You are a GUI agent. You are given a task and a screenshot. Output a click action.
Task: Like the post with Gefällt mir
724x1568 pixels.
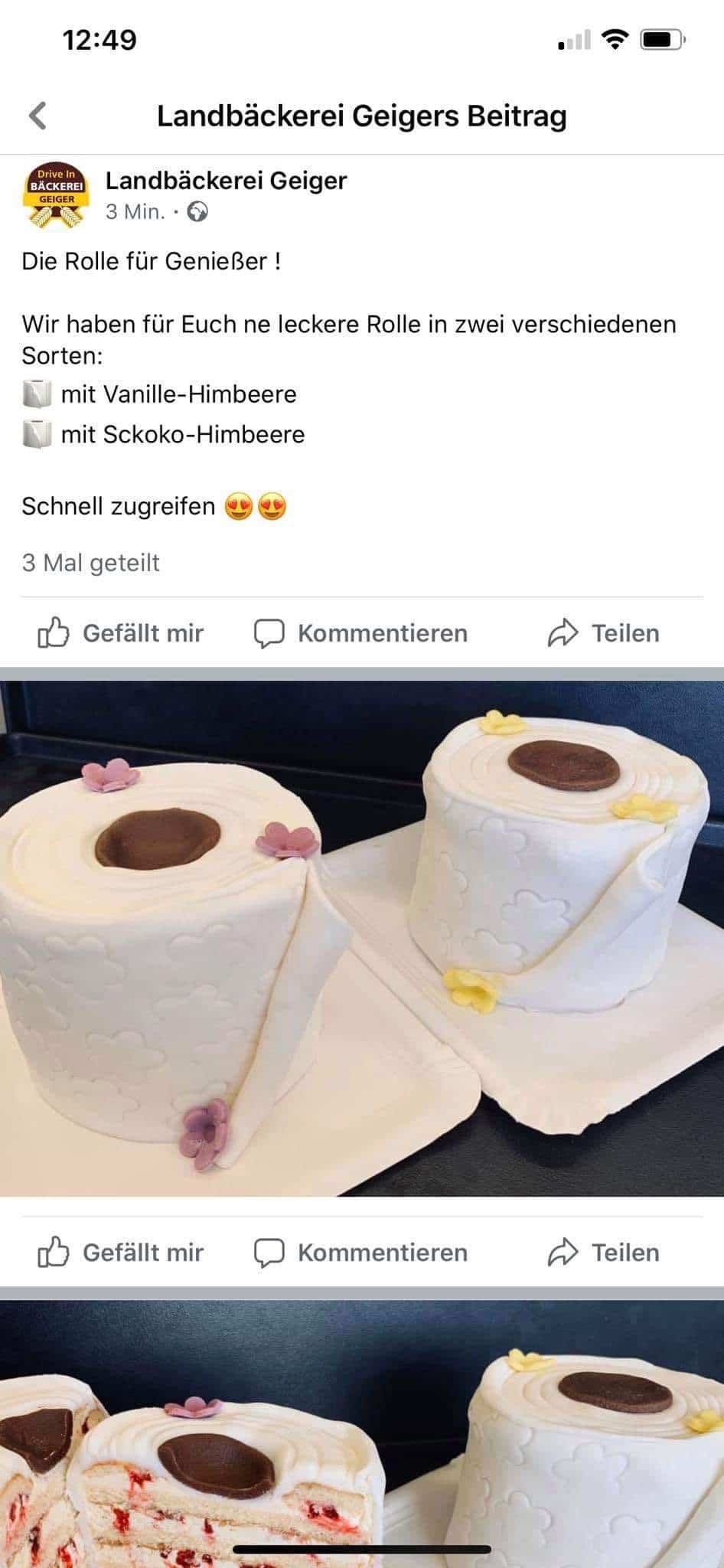tap(121, 634)
